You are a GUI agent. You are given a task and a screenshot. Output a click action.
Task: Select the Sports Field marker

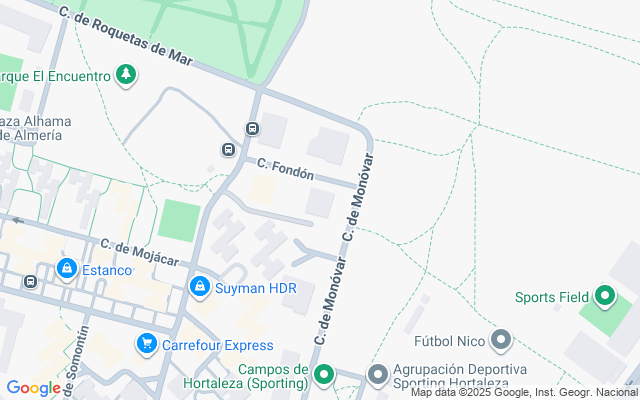(604, 297)
